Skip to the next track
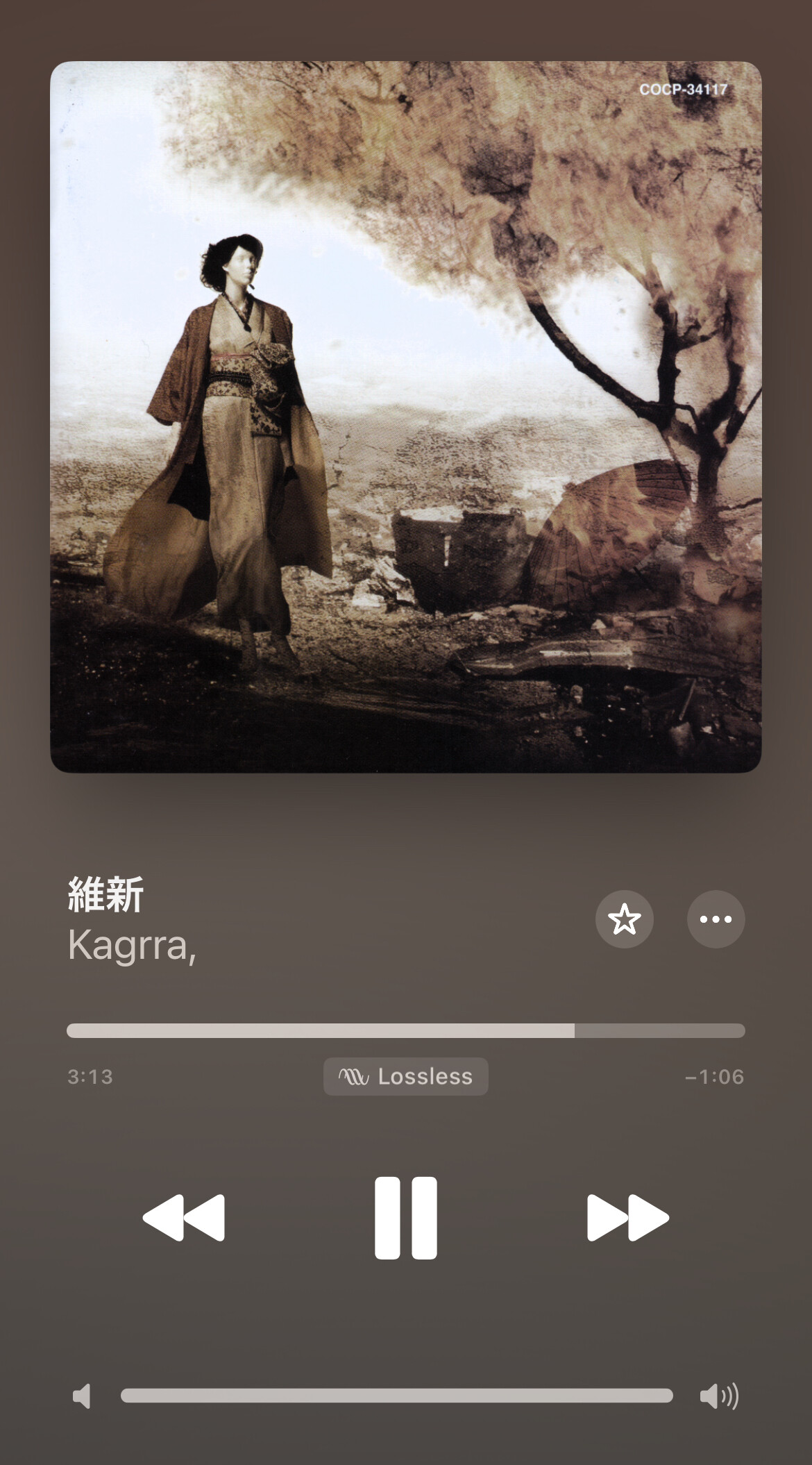Image resolution: width=812 pixels, height=1465 pixels. click(628, 1218)
